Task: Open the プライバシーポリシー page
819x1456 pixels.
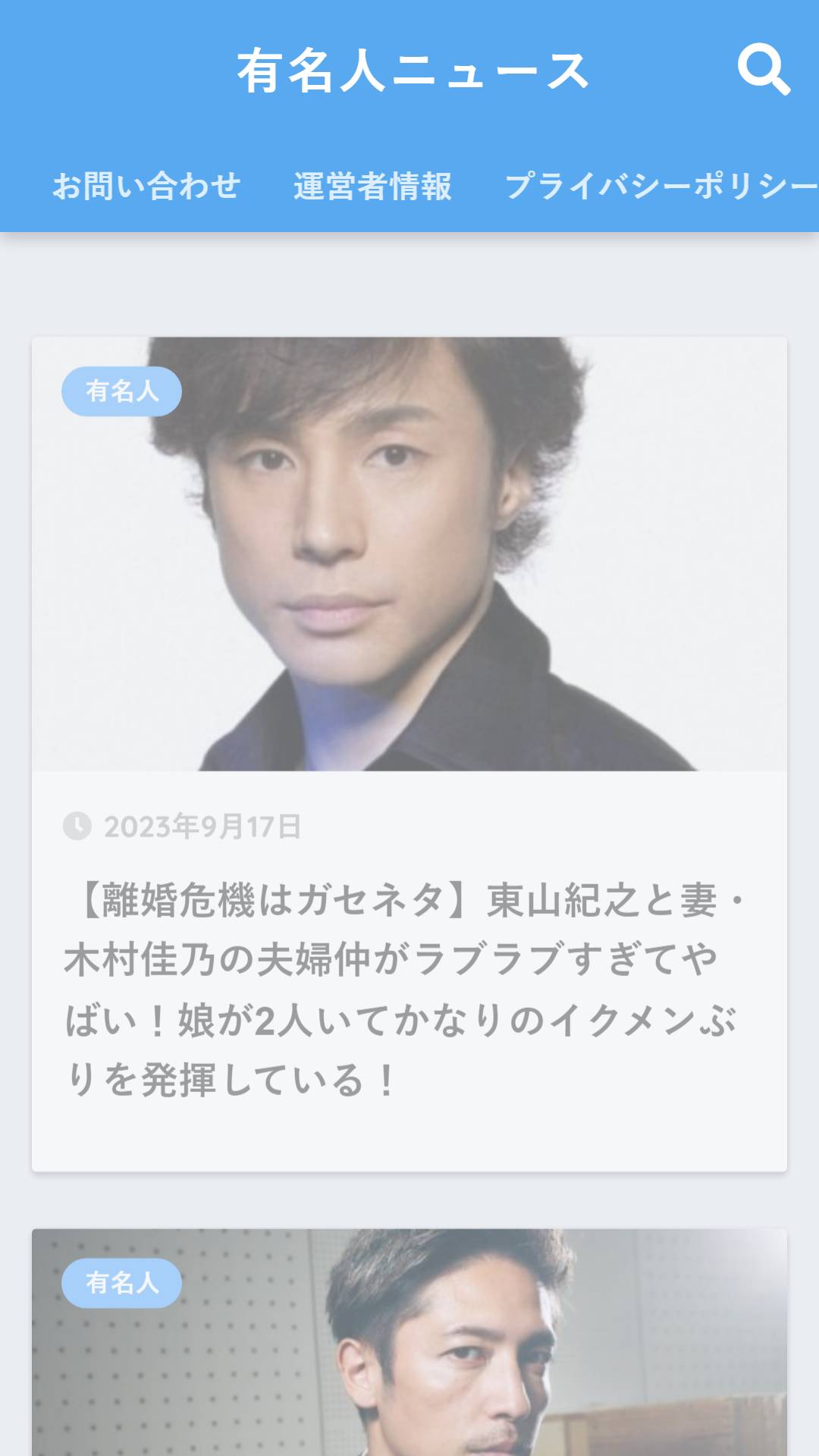Action: [x=661, y=186]
